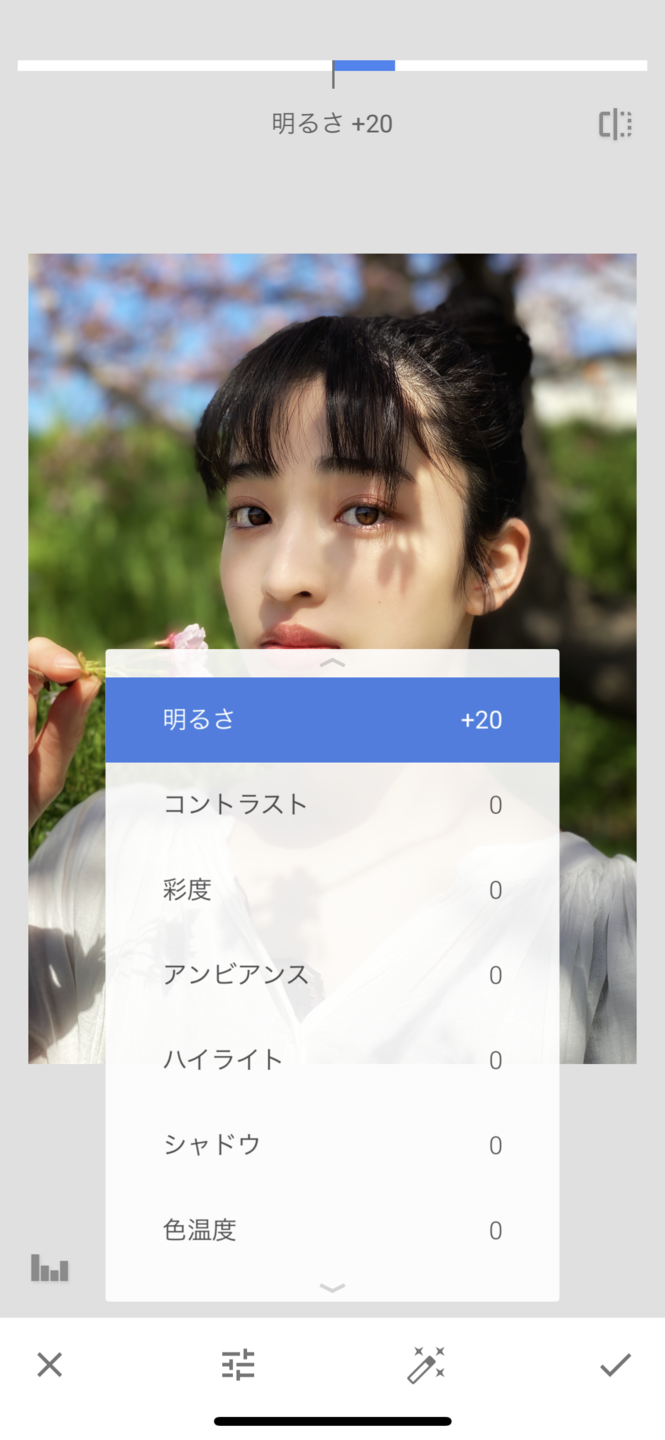
Task: Tap the down chevron below the list
Action: (332, 1288)
